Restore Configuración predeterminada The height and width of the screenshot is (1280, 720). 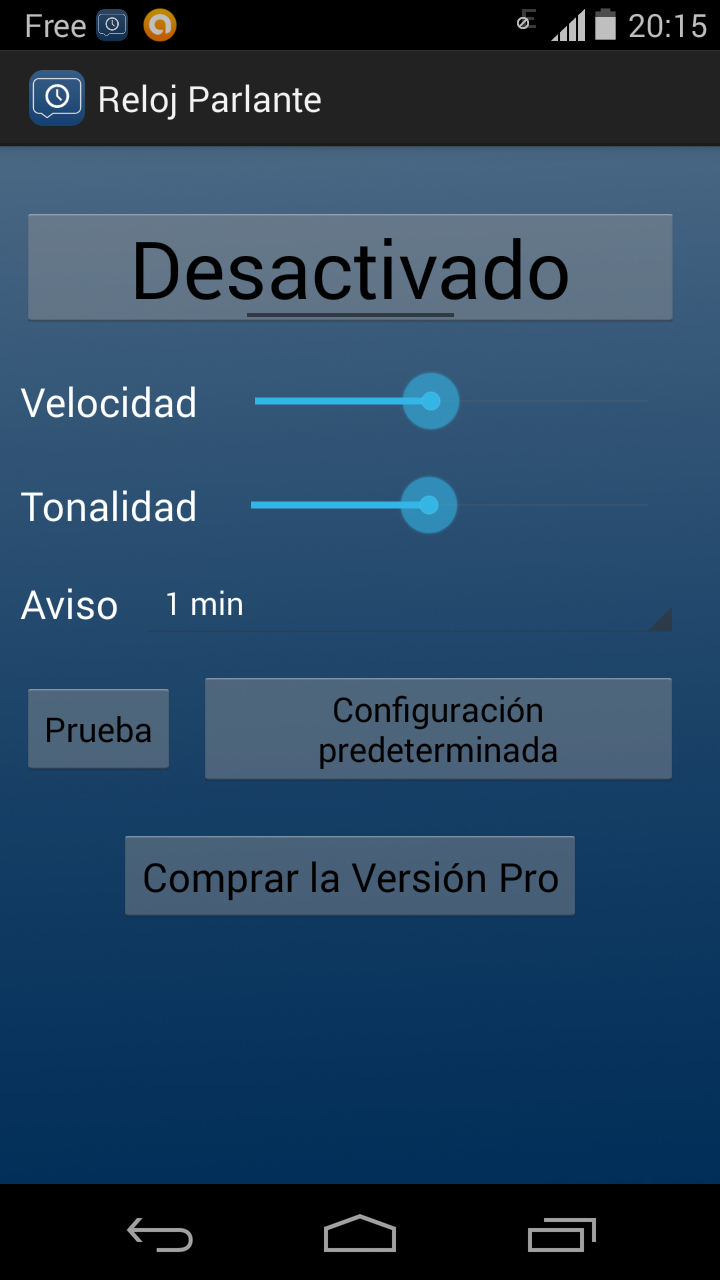438,729
